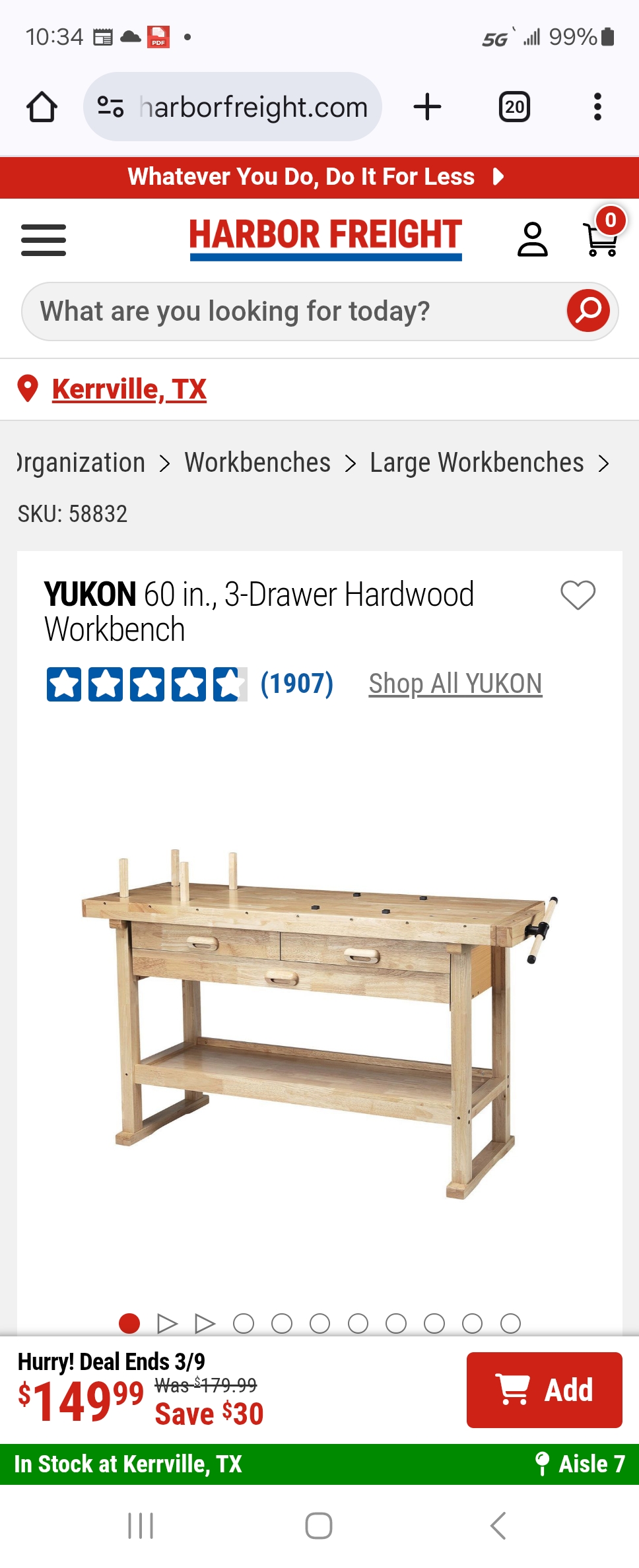Open the Whatever You Do promo banner
This screenshot has height=1568, width=639.
coord(317,177)
